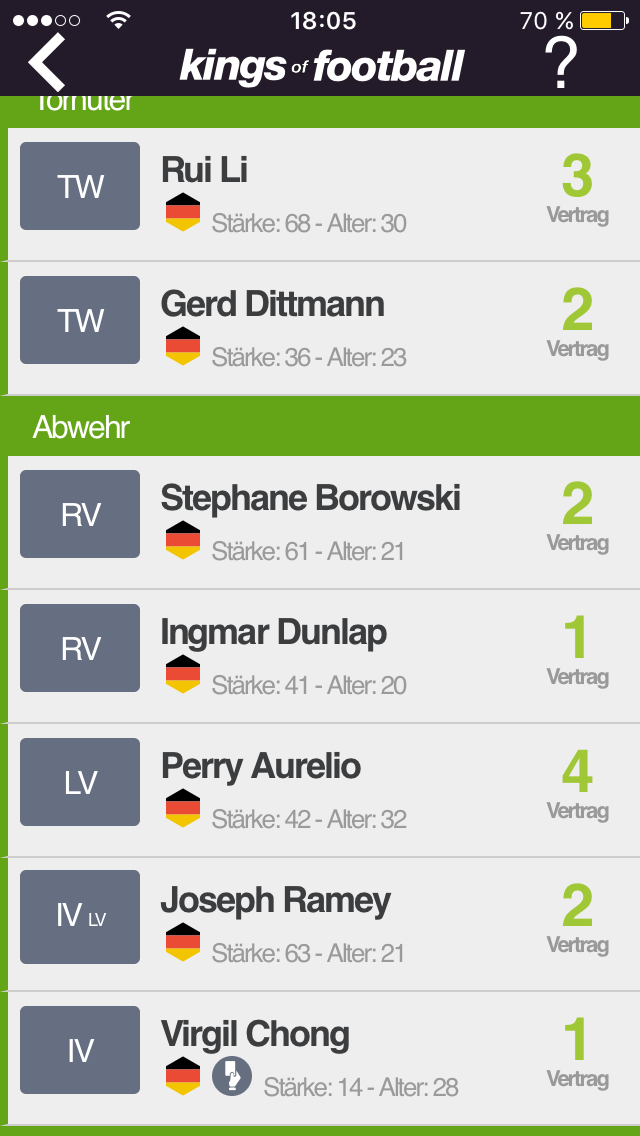Viewport: 640px width, 1136px height.
Task: View Stephane Borowski's player details
Action: pyautogui.click(x=320, y=523)
